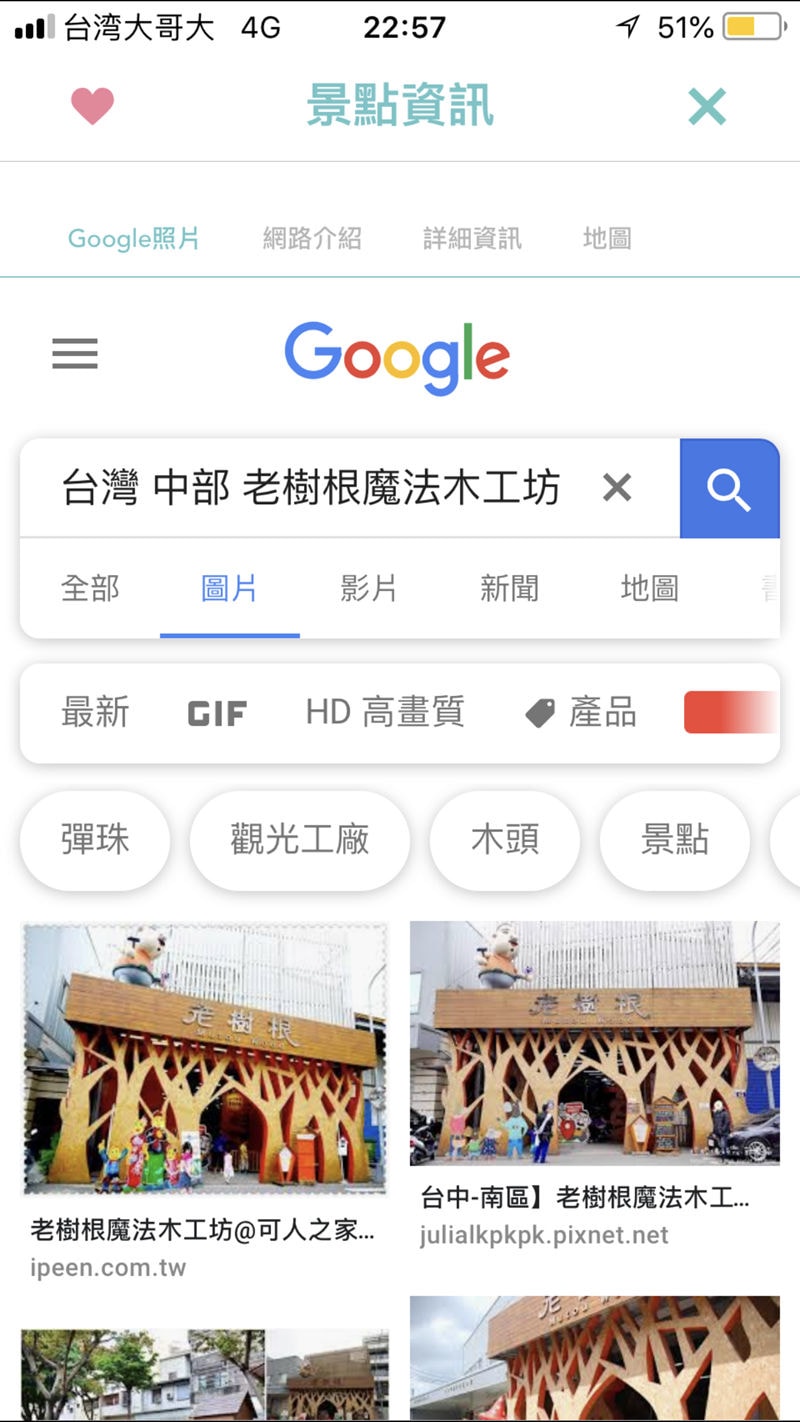Switch to 影片 search results
Viewport: 800px width, 1422px height.
(369, 588)
